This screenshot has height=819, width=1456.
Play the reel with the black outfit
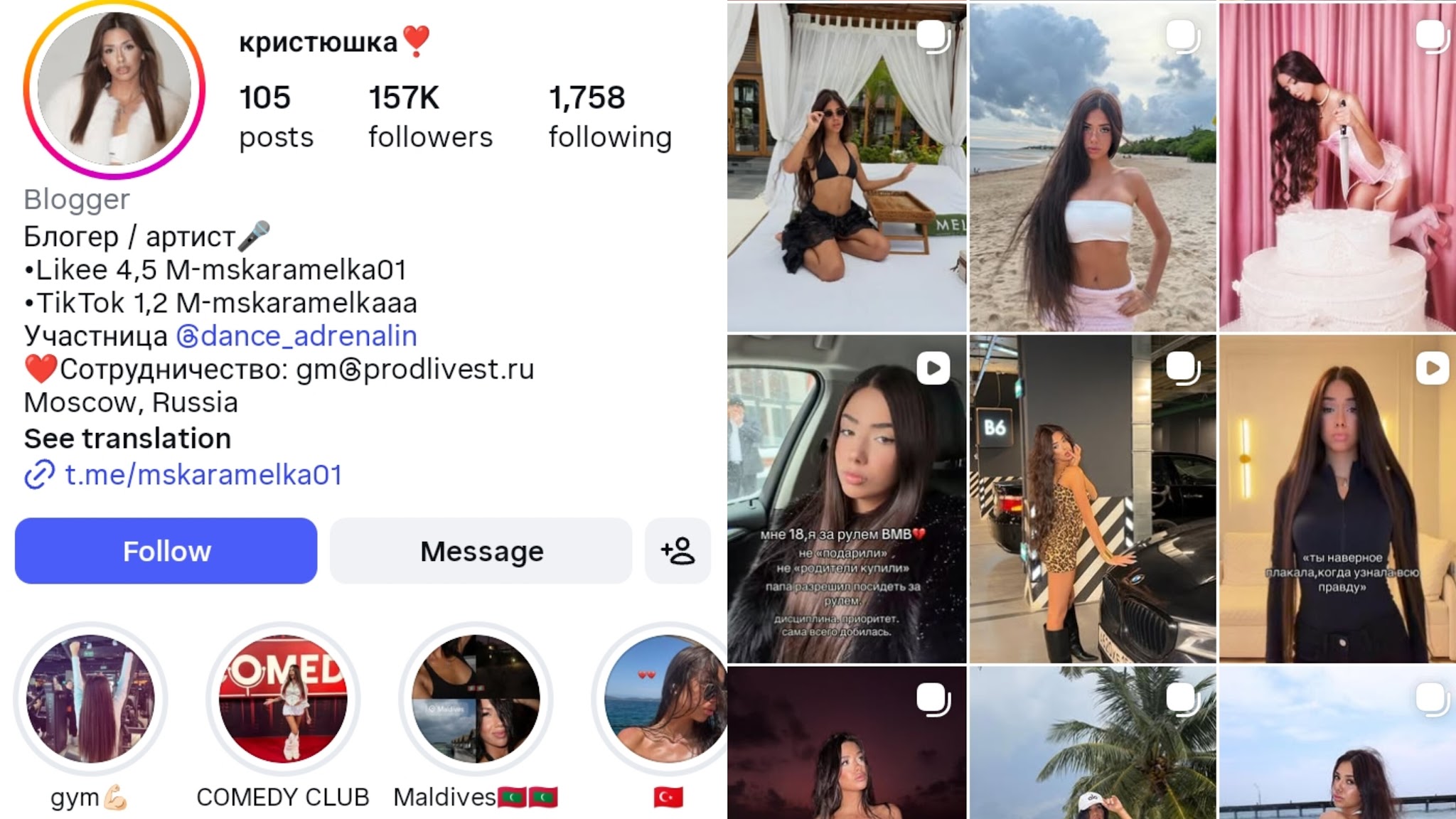1337,498
